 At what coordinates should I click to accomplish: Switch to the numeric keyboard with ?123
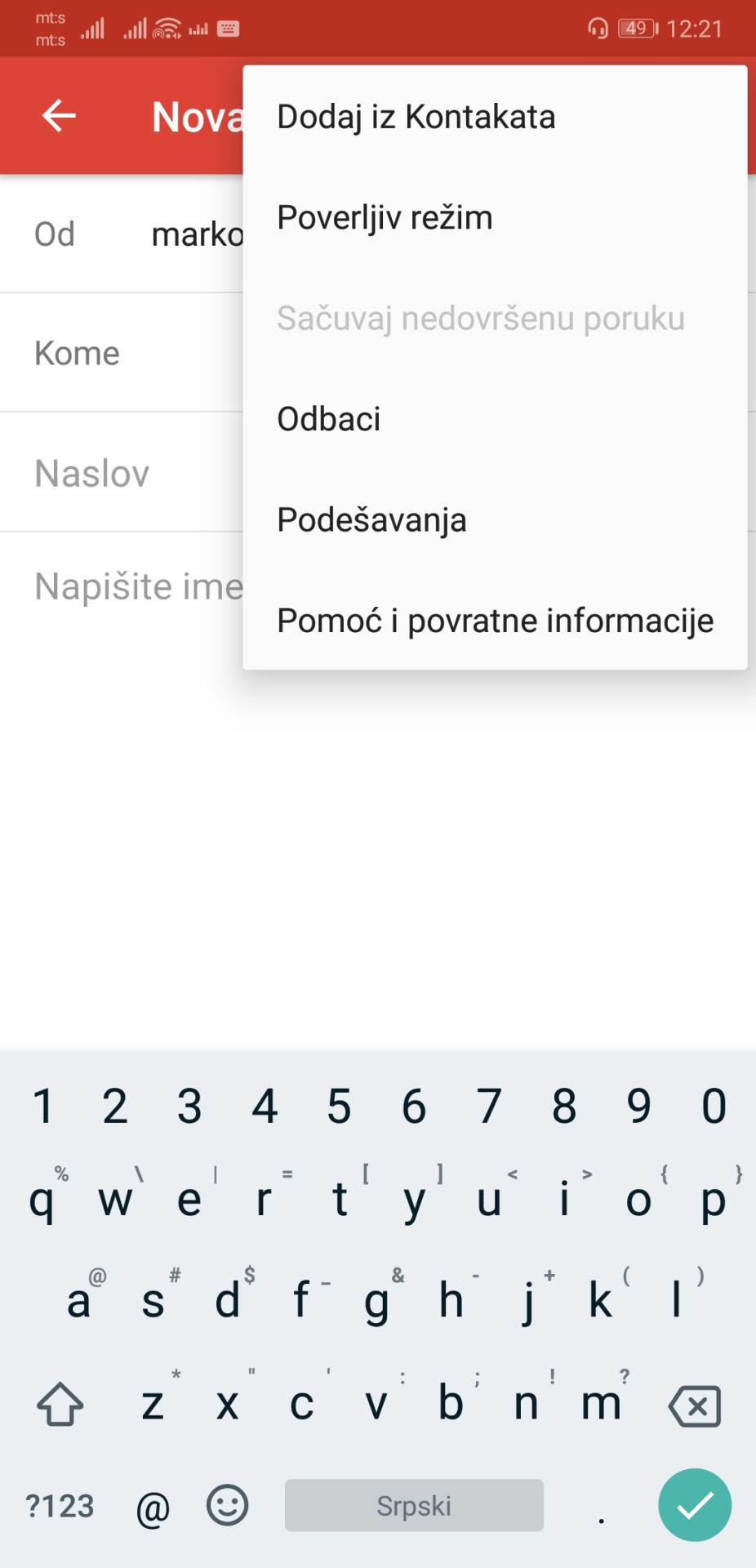point(59,1505)
